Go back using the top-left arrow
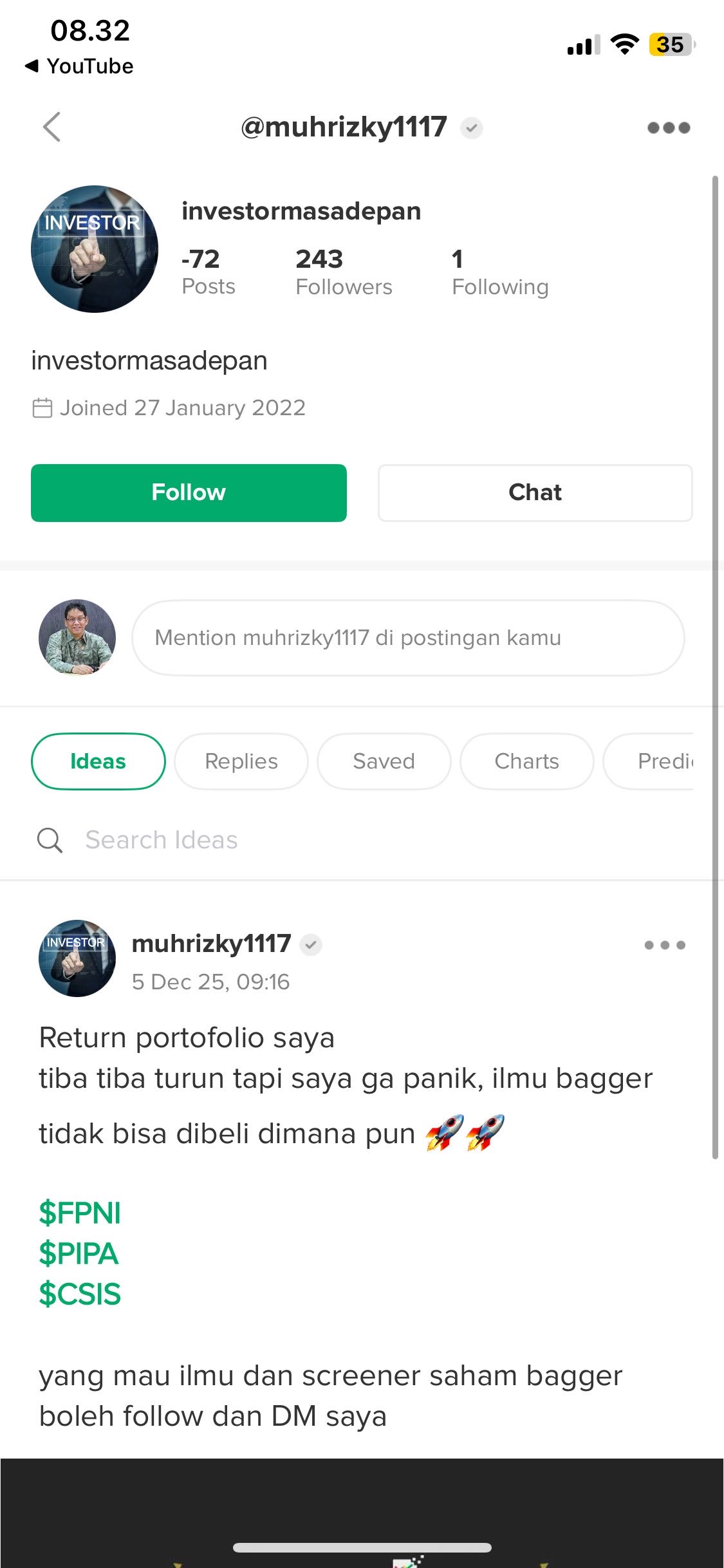This screenshot has height=1568, width=724. 51,127
